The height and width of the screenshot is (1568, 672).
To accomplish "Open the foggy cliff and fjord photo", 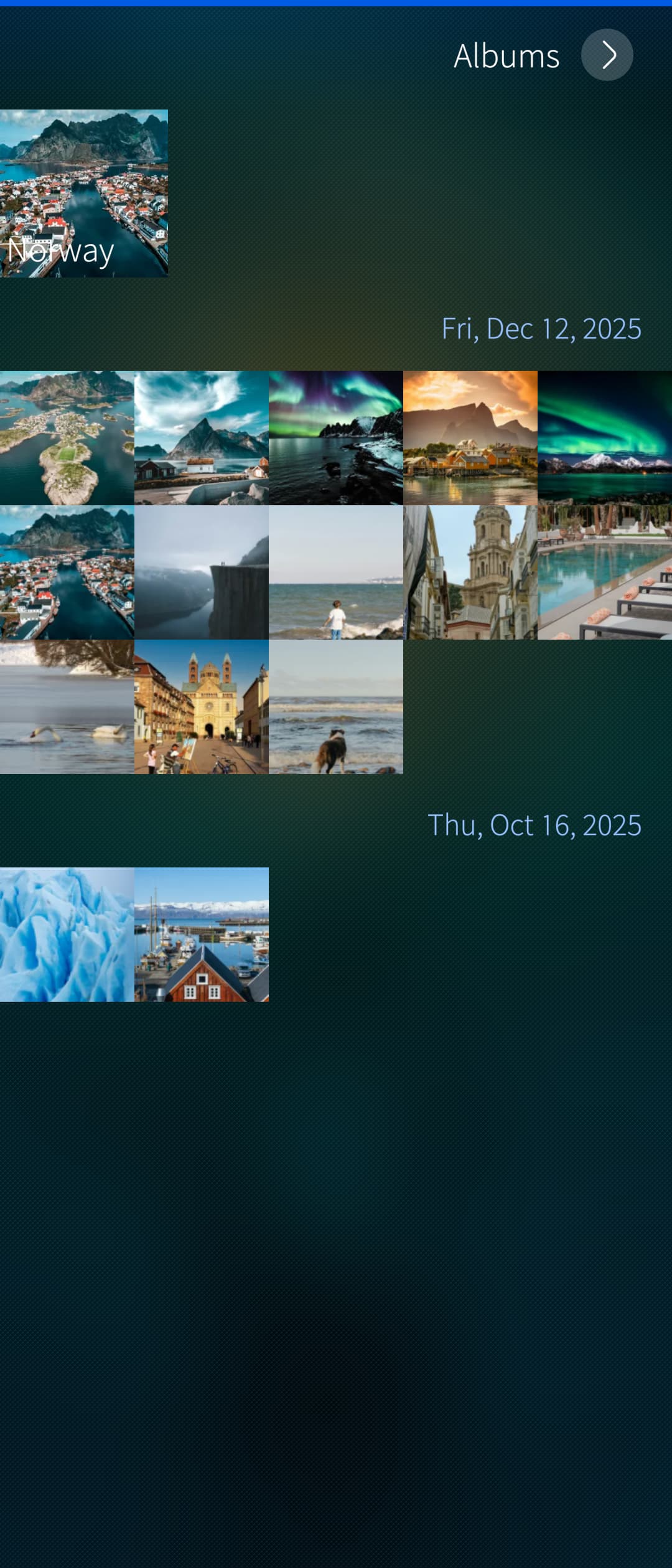I will pyautogui.click(x=202, y=572).
